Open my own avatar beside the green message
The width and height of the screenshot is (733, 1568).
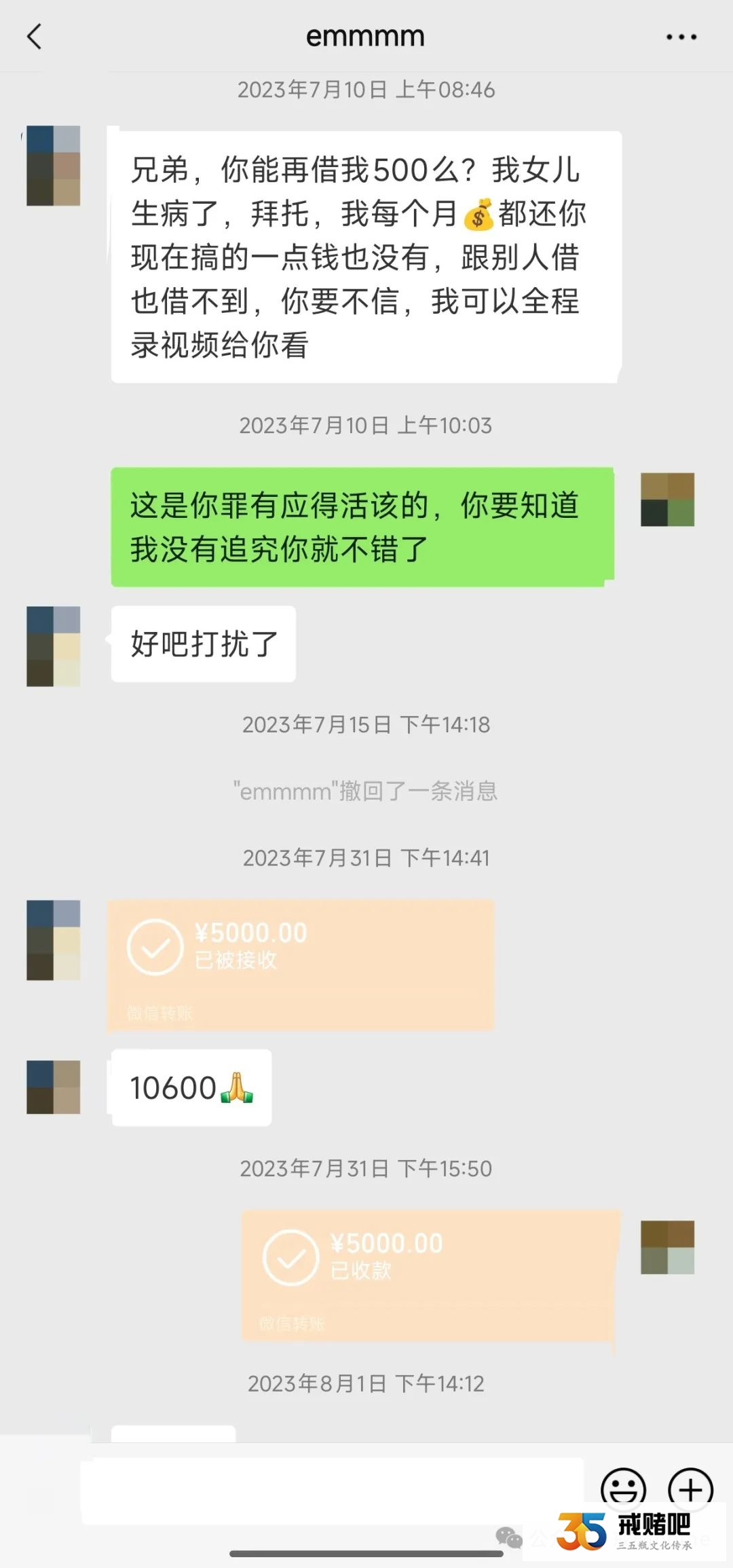click(x=667, y=500)
